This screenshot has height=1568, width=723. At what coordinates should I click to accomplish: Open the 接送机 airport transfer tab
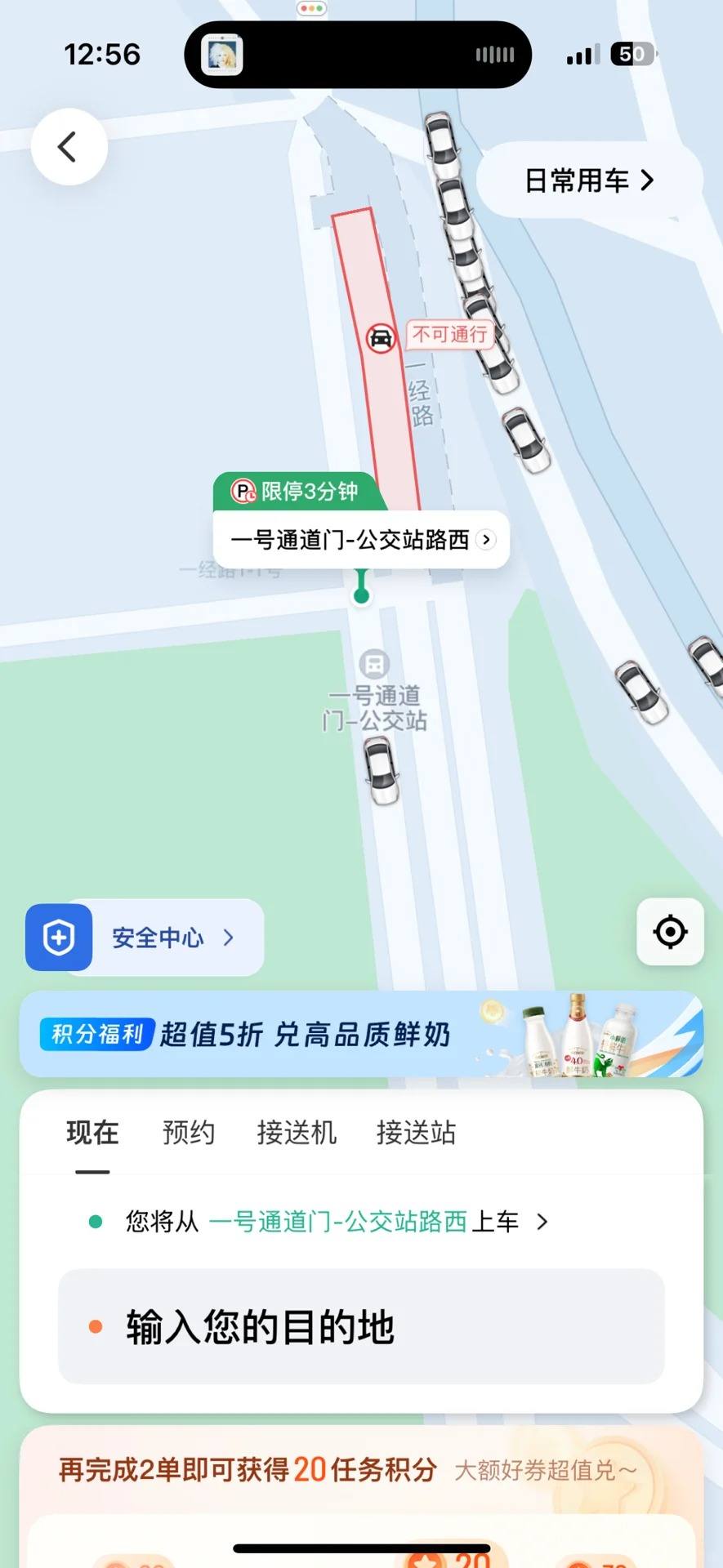297,1134
